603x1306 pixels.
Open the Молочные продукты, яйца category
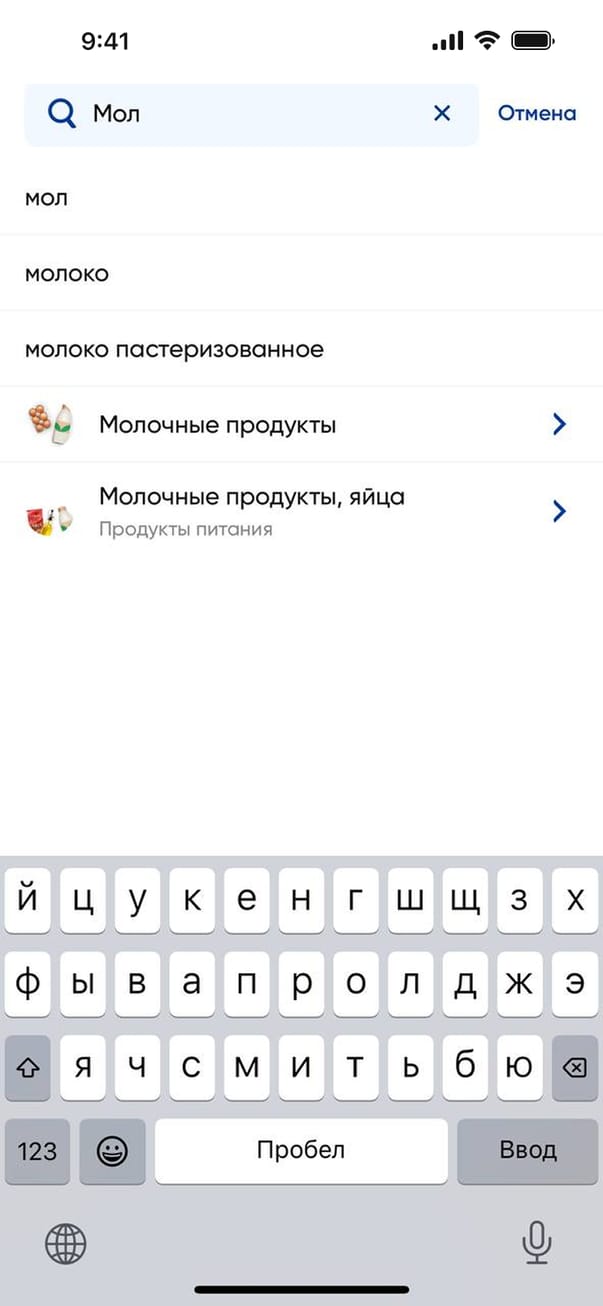coord(300,510)
